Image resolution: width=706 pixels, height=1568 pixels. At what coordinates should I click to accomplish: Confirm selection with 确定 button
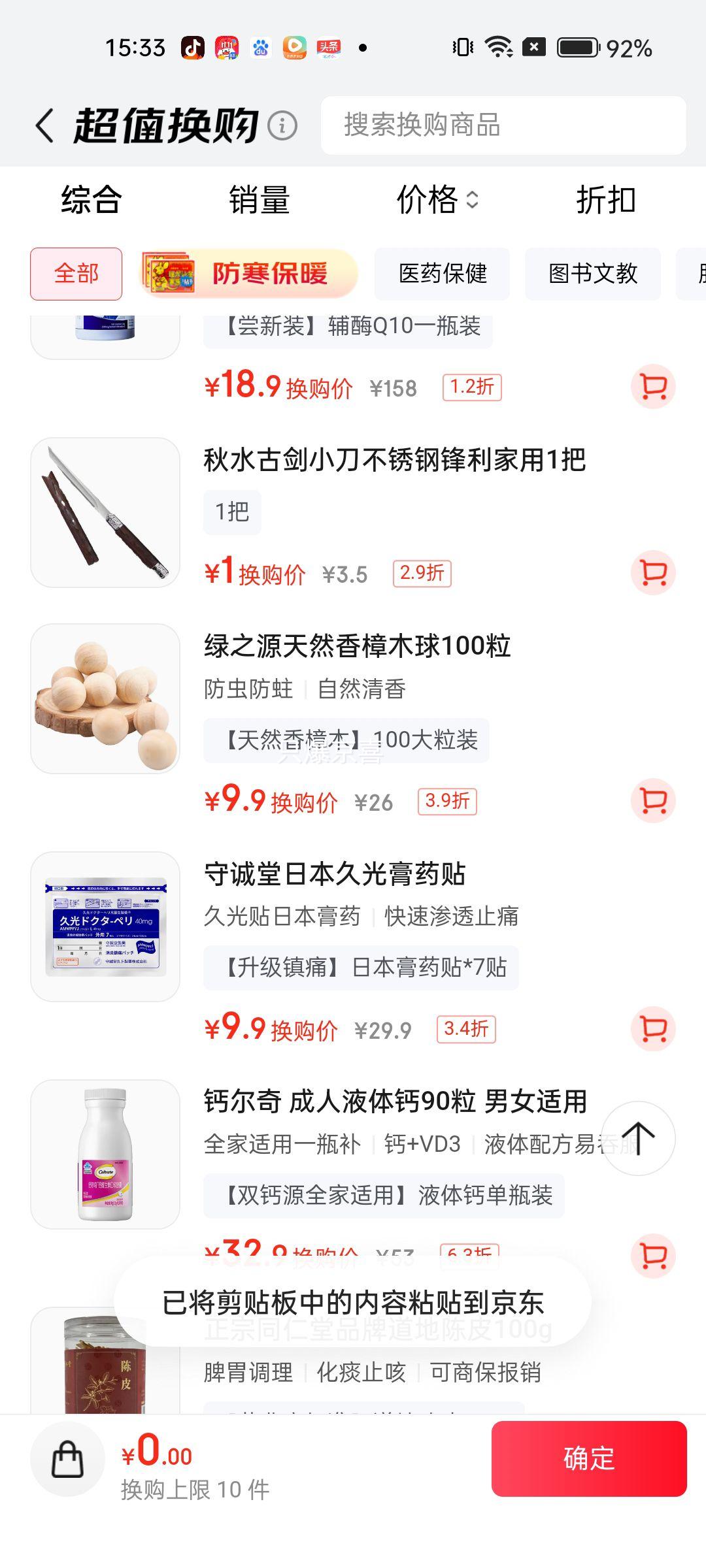coord(589,1459)
